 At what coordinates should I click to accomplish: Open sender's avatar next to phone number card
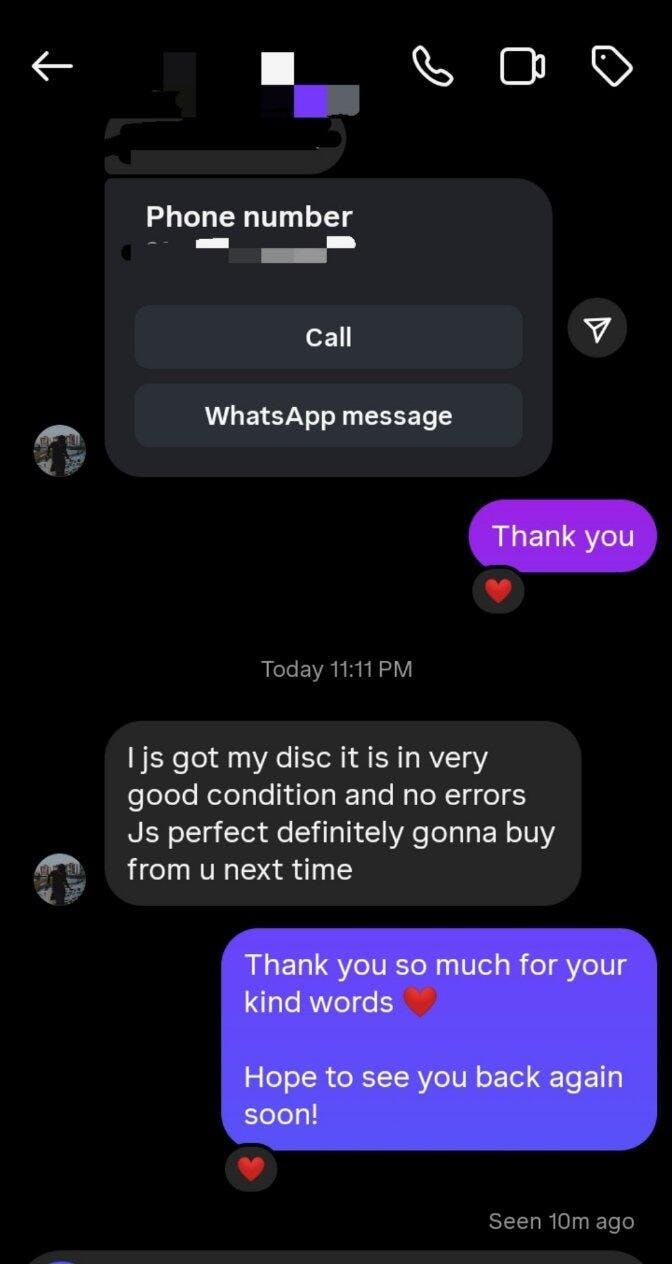[x=60, y=451]
